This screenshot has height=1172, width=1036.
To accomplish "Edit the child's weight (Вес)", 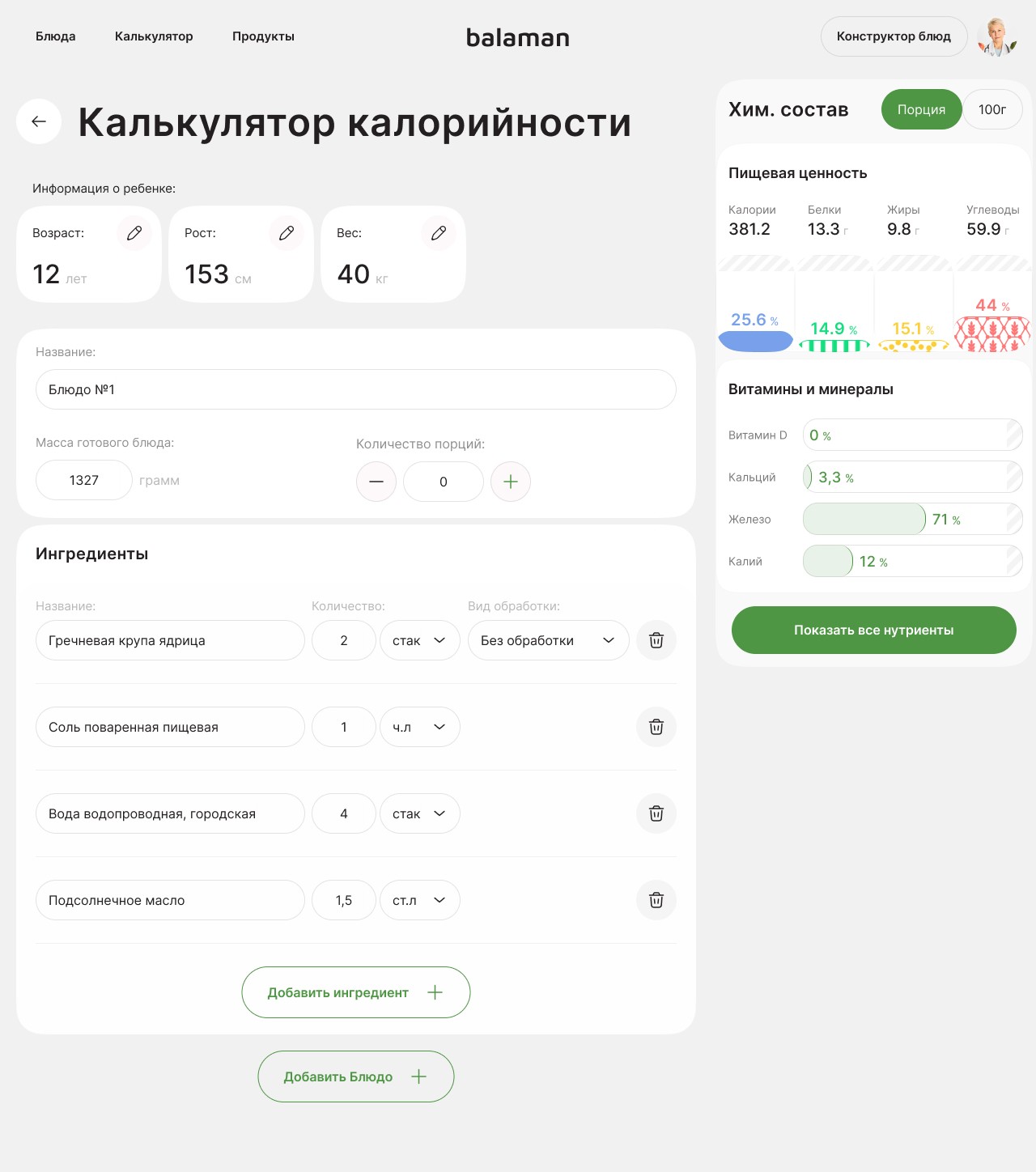I will pos(439,233).
